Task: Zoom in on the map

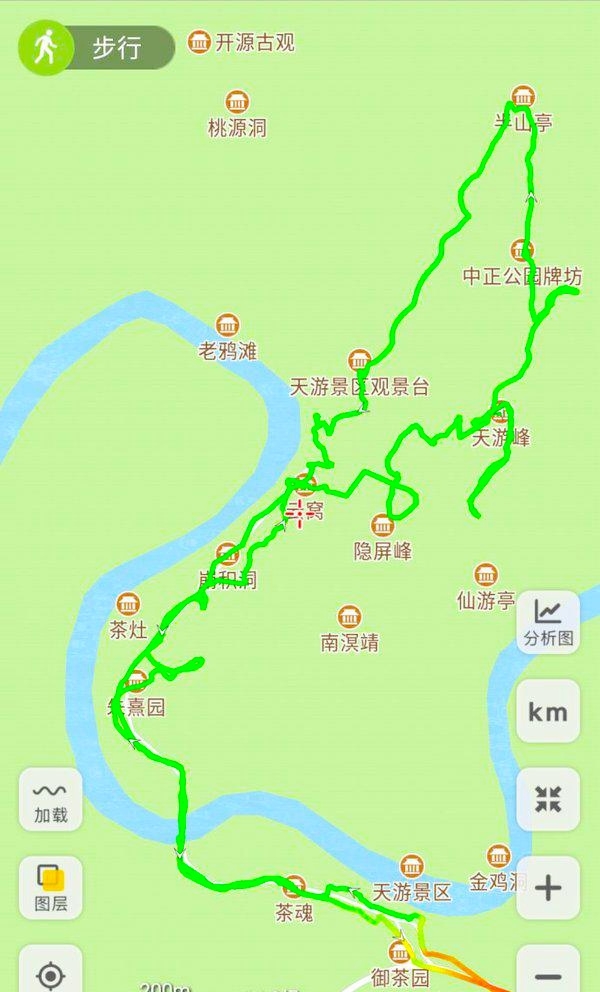Action: click(x=548, y=887)
